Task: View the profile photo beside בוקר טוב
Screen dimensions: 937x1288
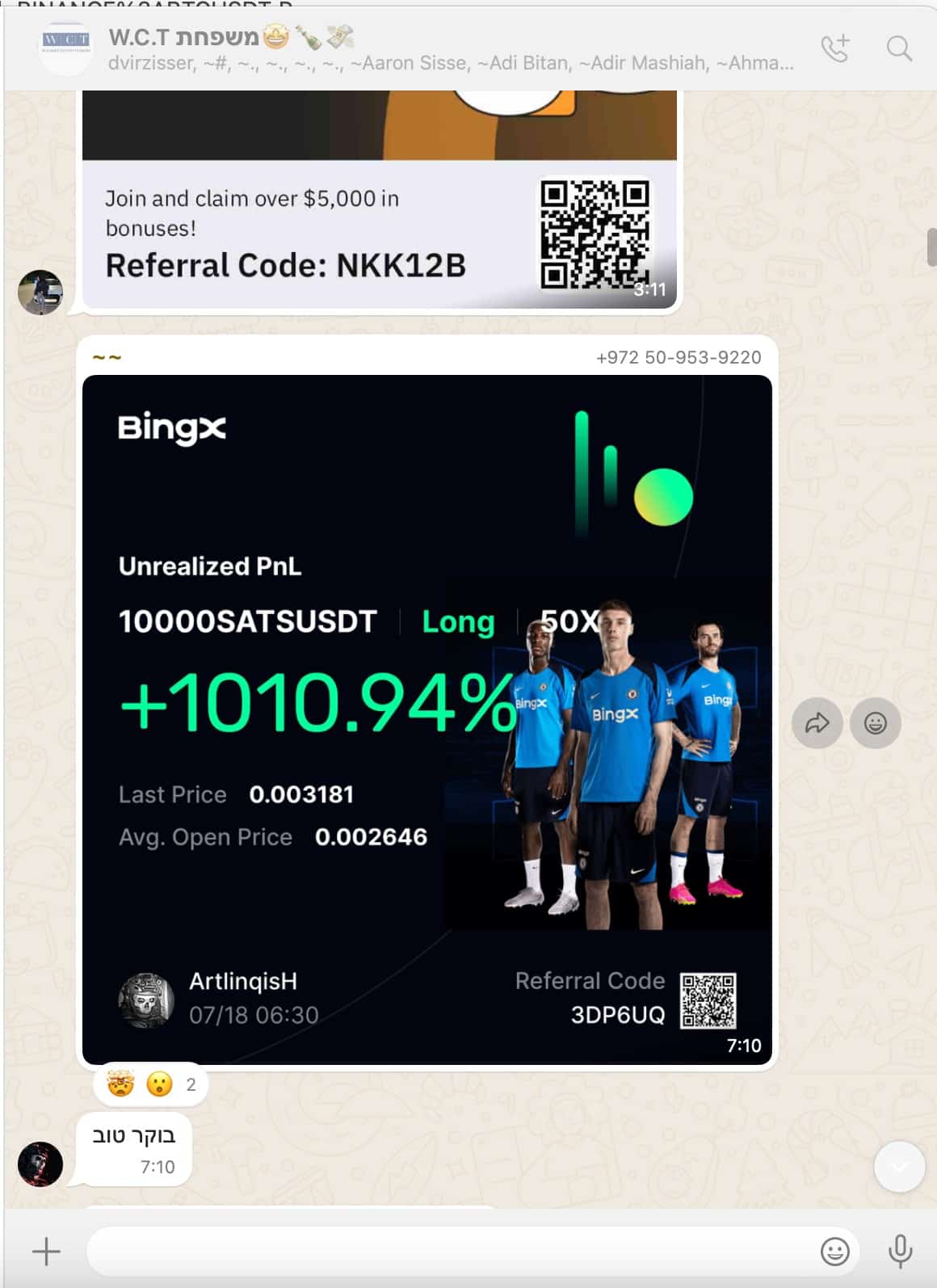Action: click(40, 1164)
